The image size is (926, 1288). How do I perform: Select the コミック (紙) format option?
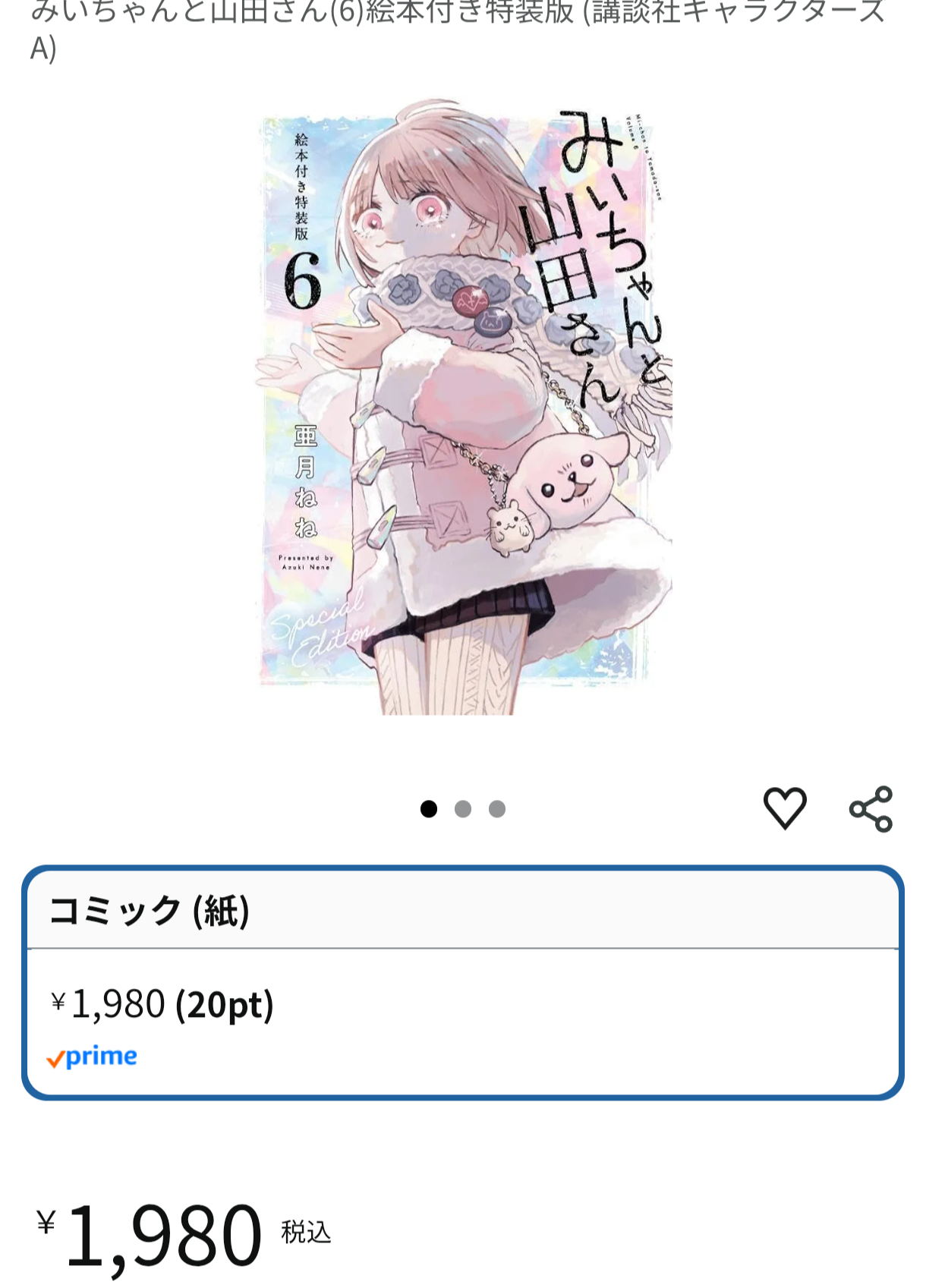[x=463, y=983]
